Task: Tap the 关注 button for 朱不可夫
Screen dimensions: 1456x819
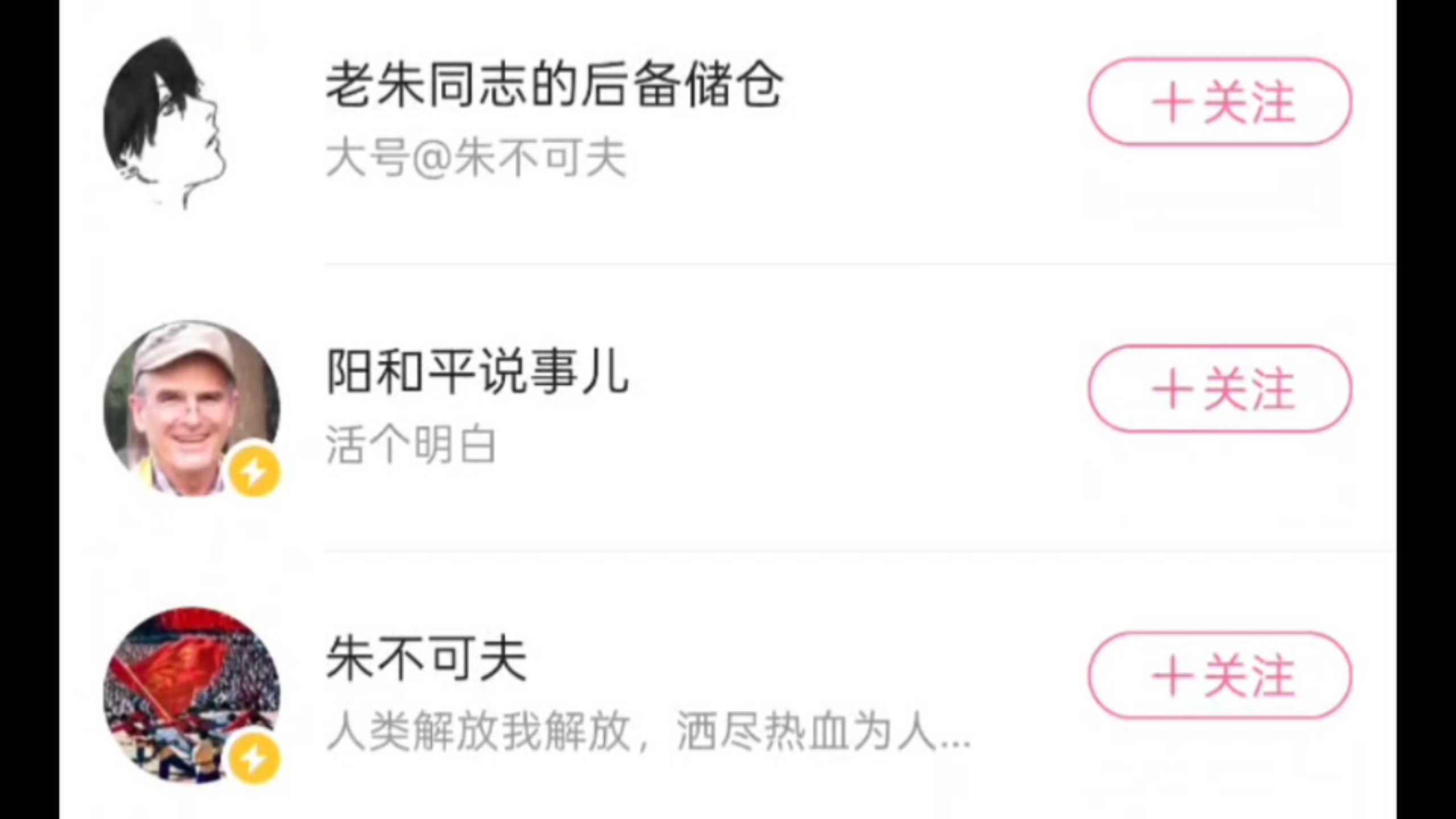Action: 1220,676
